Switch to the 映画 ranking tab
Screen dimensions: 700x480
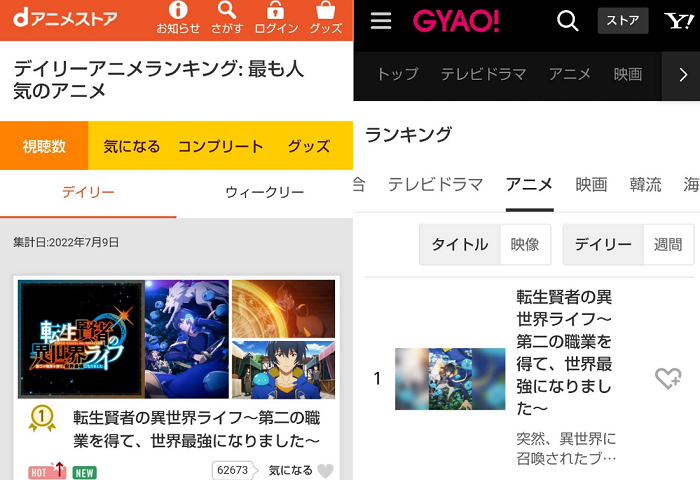(591, 184)
